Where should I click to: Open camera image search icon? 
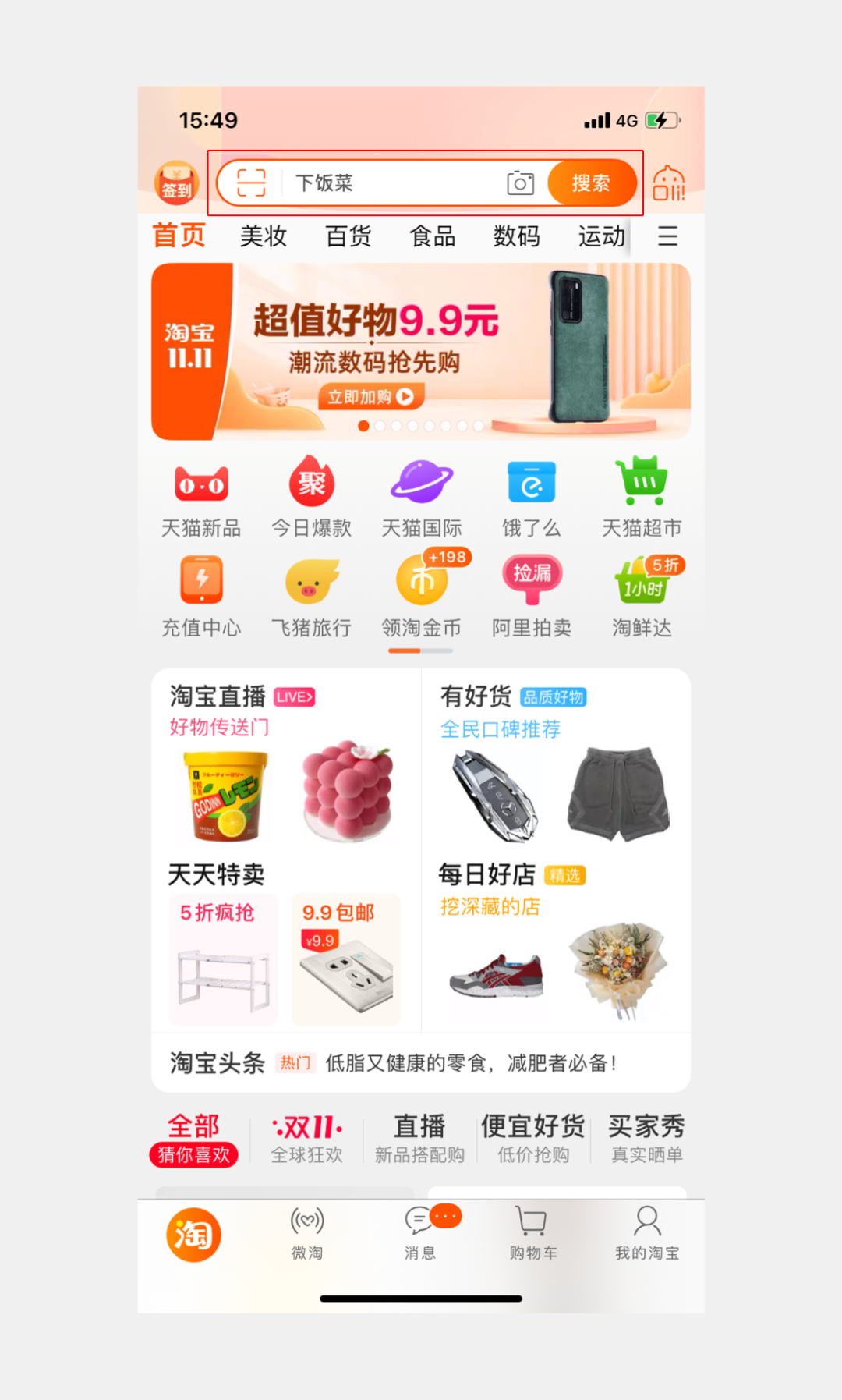point(520,183)
